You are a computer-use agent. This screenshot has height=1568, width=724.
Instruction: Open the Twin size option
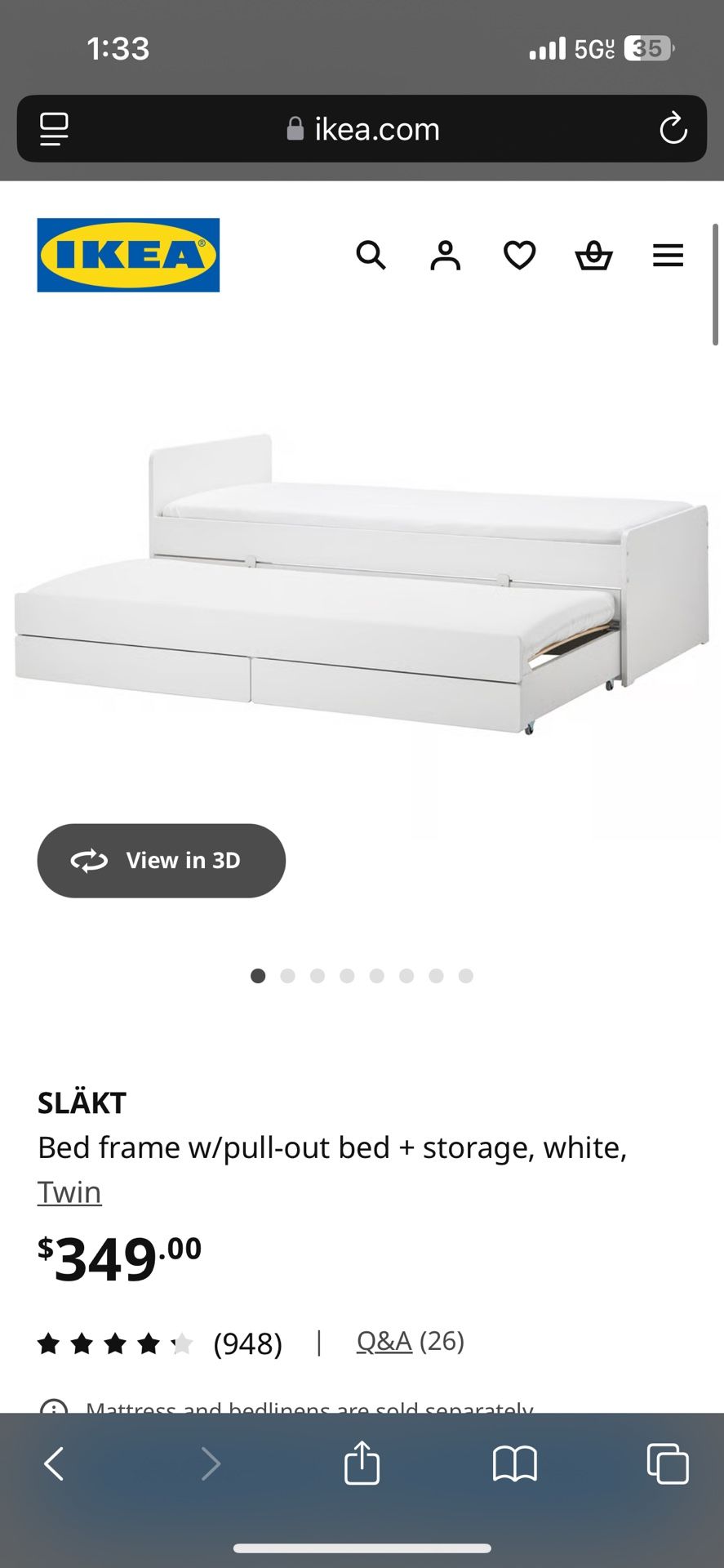coord(69,1192)
